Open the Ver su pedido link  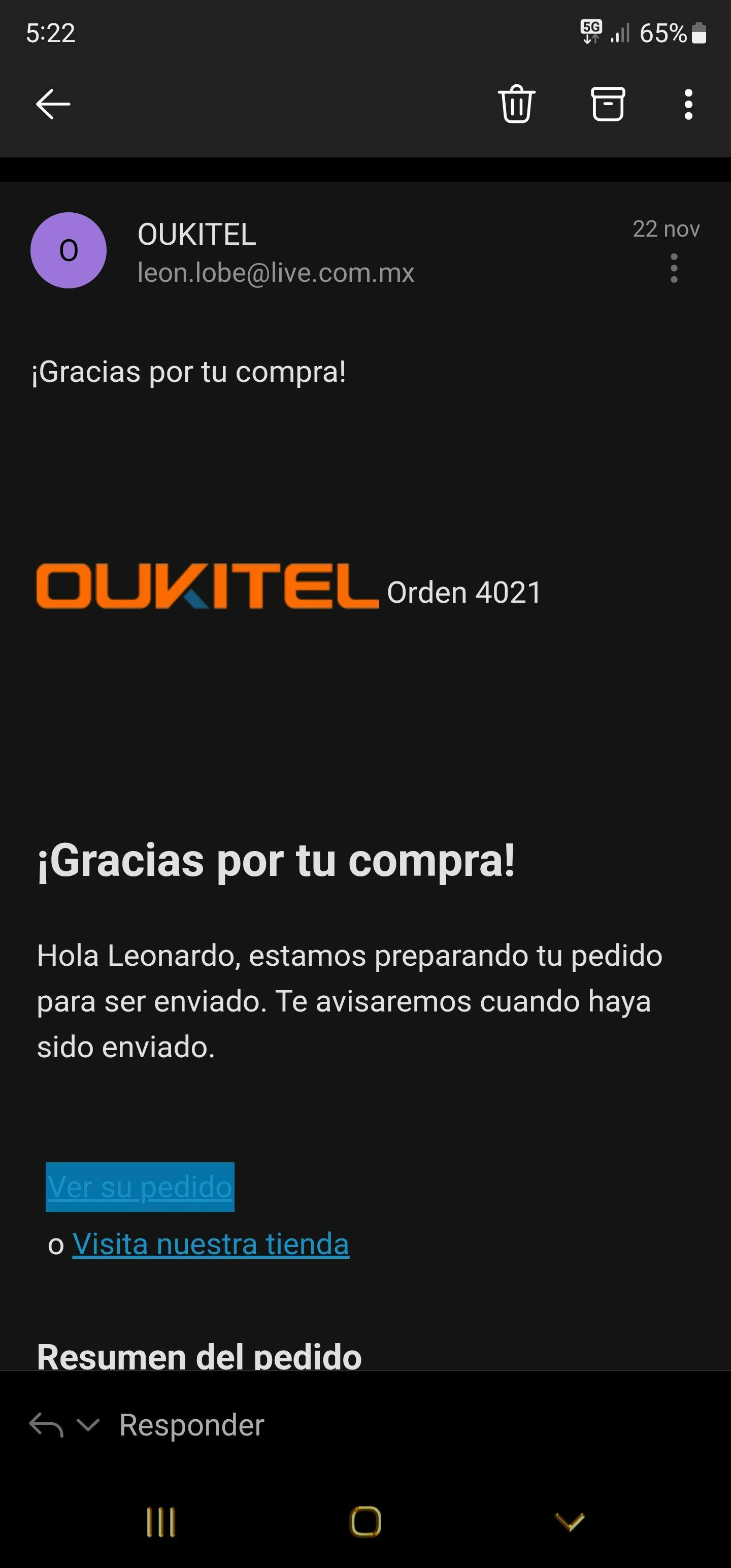coord(140,1186)
